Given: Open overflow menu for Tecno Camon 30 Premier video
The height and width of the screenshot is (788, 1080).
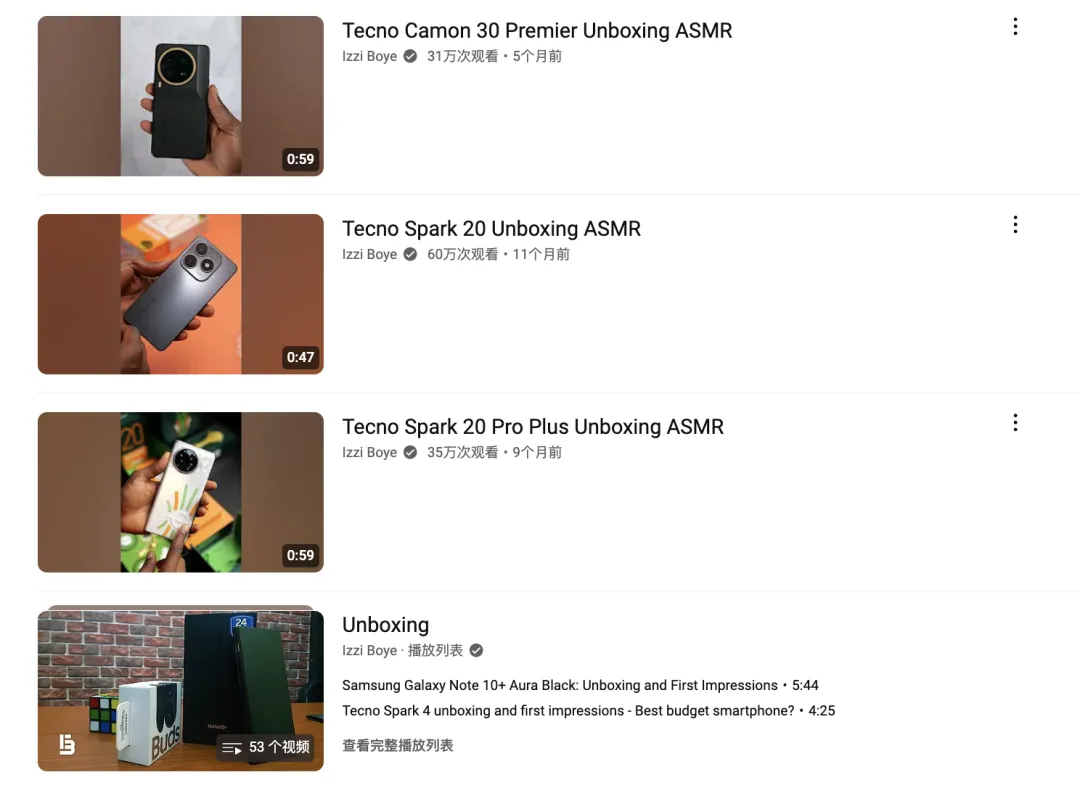Looking at the screenshot, I should coord(1015,27).
